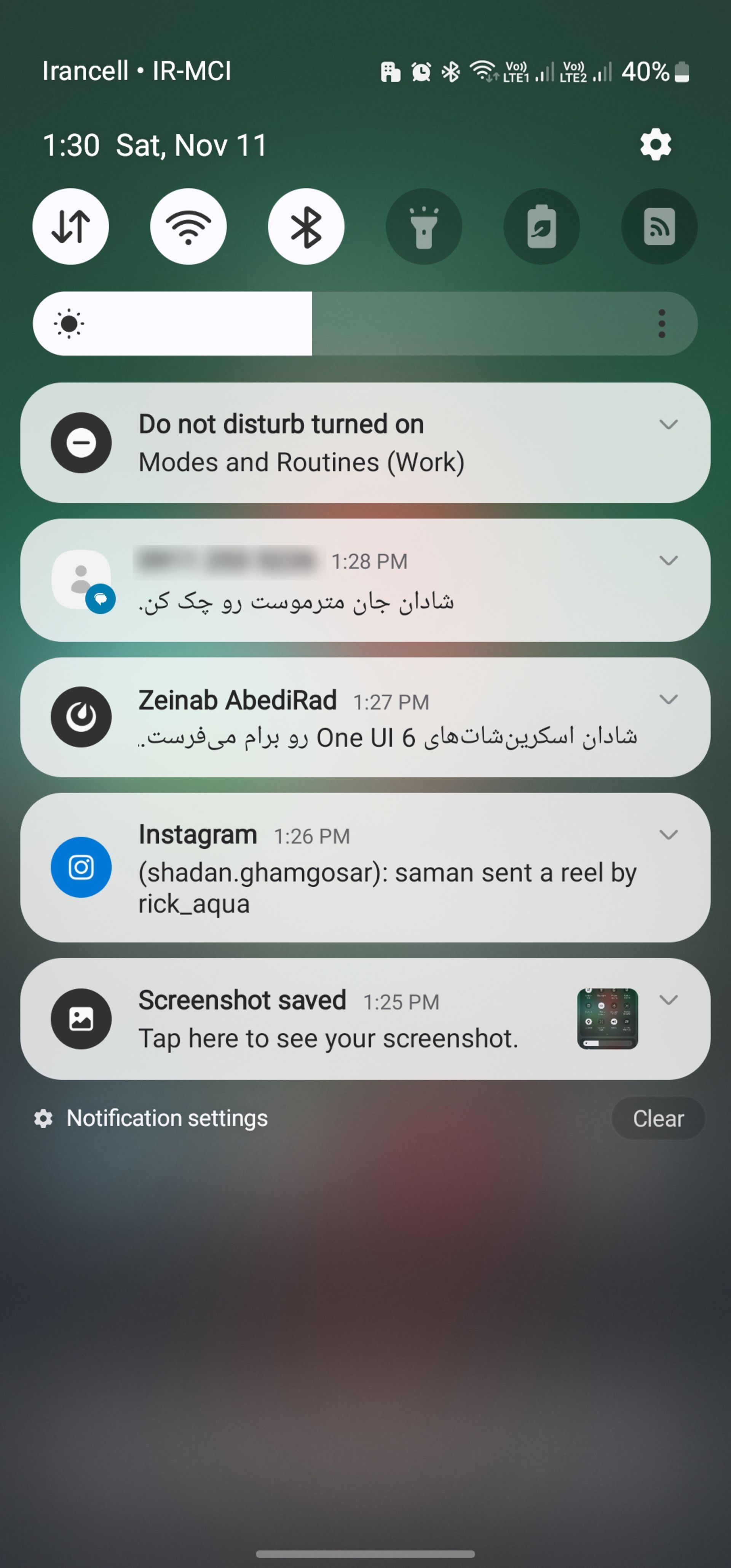Expand the Screenshot saved notification
Image resolution: width=731 pixels, height=1568 pixels.
668,1000
